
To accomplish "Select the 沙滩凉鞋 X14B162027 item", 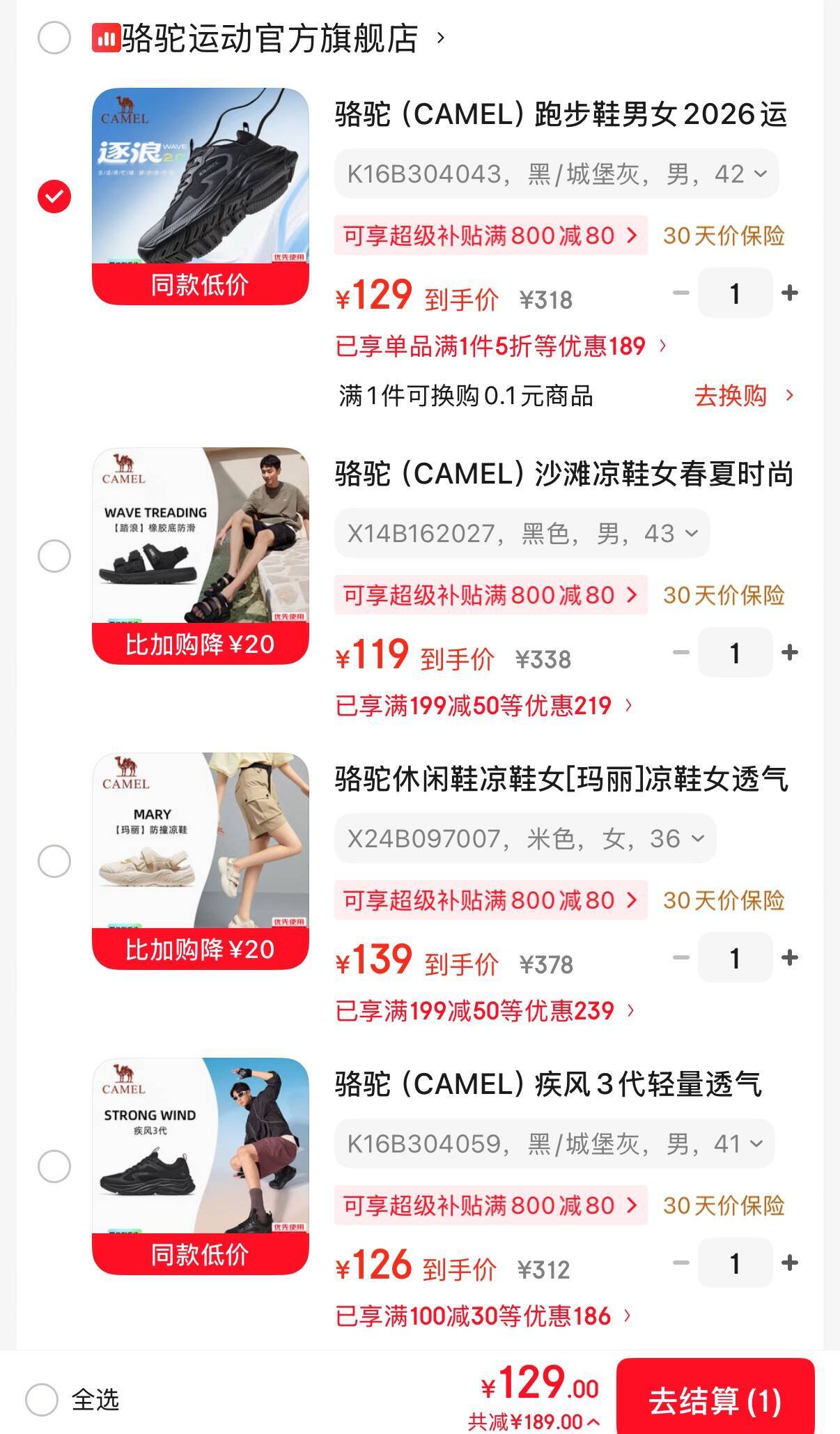I will (x=54, y=556).
